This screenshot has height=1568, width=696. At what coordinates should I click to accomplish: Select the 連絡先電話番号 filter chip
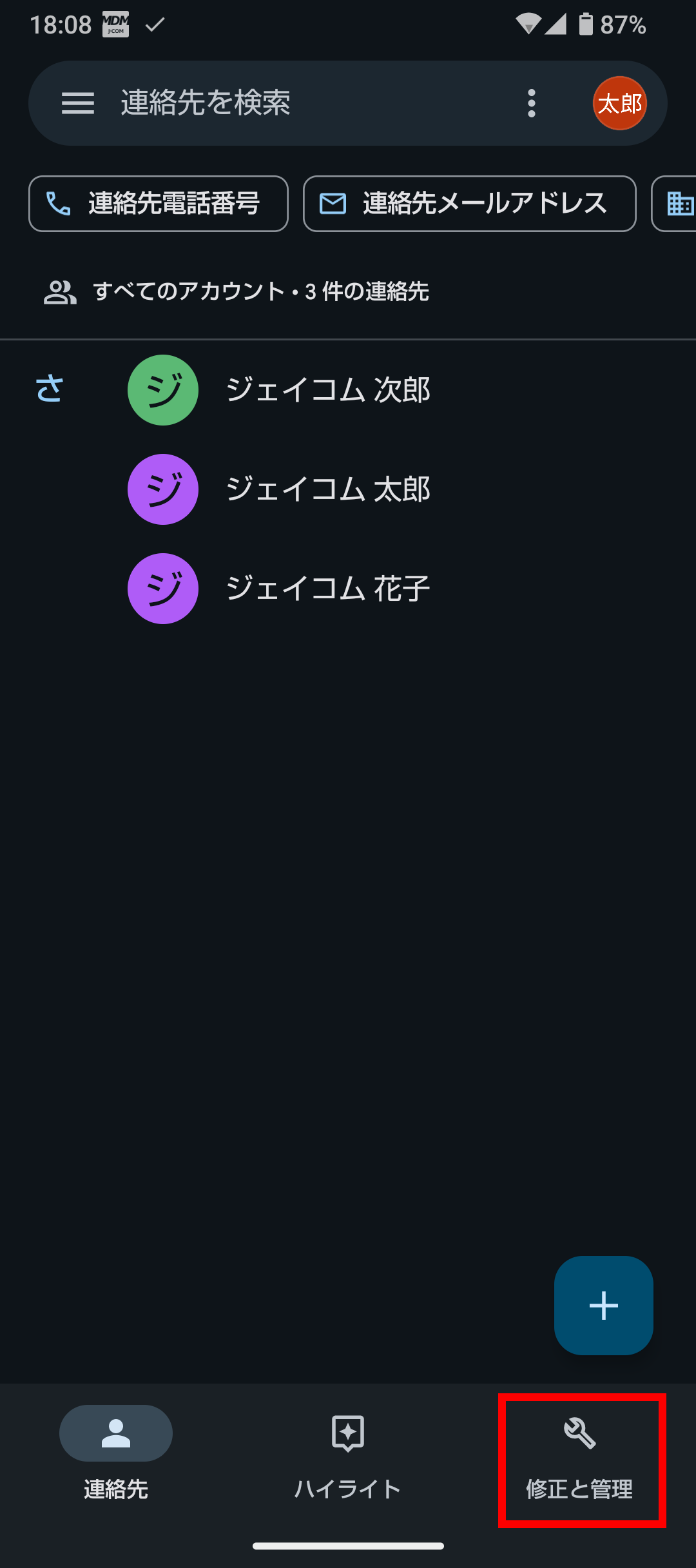159,204
